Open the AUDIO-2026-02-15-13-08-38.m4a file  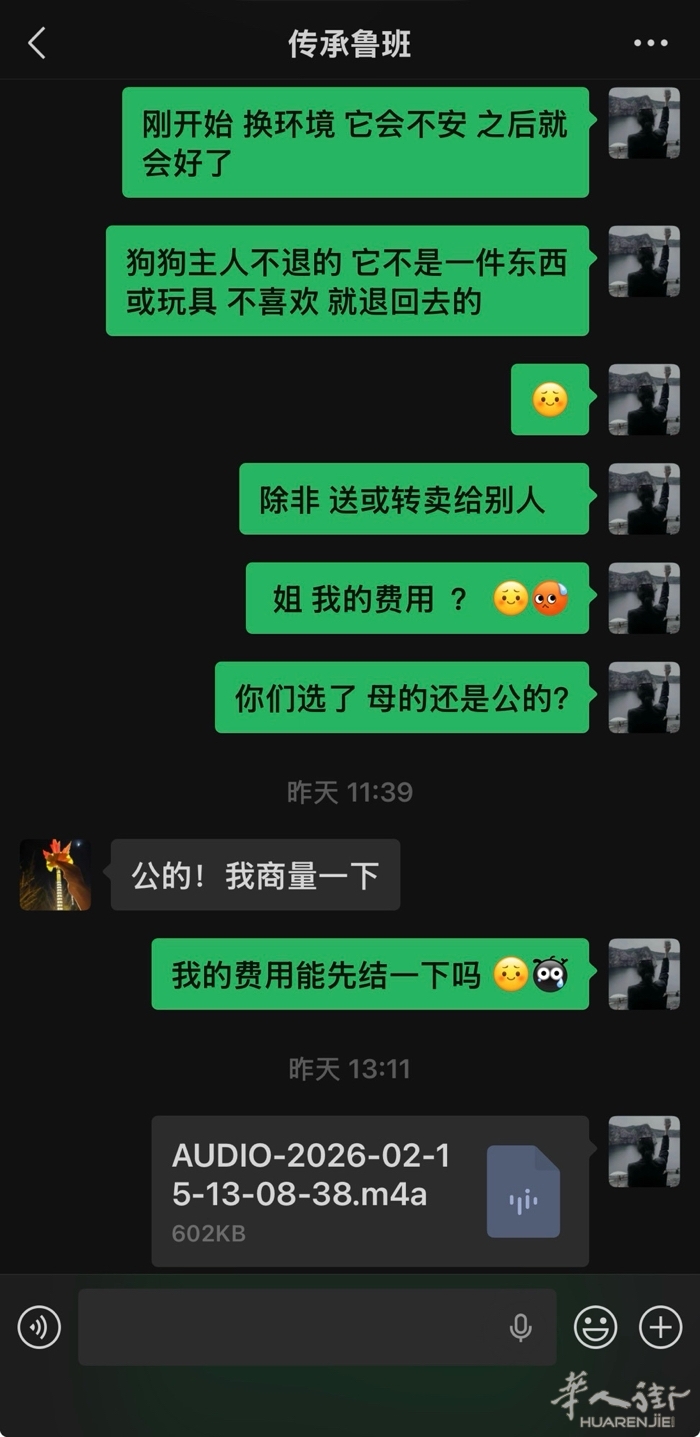click(x=370, y=1191)
